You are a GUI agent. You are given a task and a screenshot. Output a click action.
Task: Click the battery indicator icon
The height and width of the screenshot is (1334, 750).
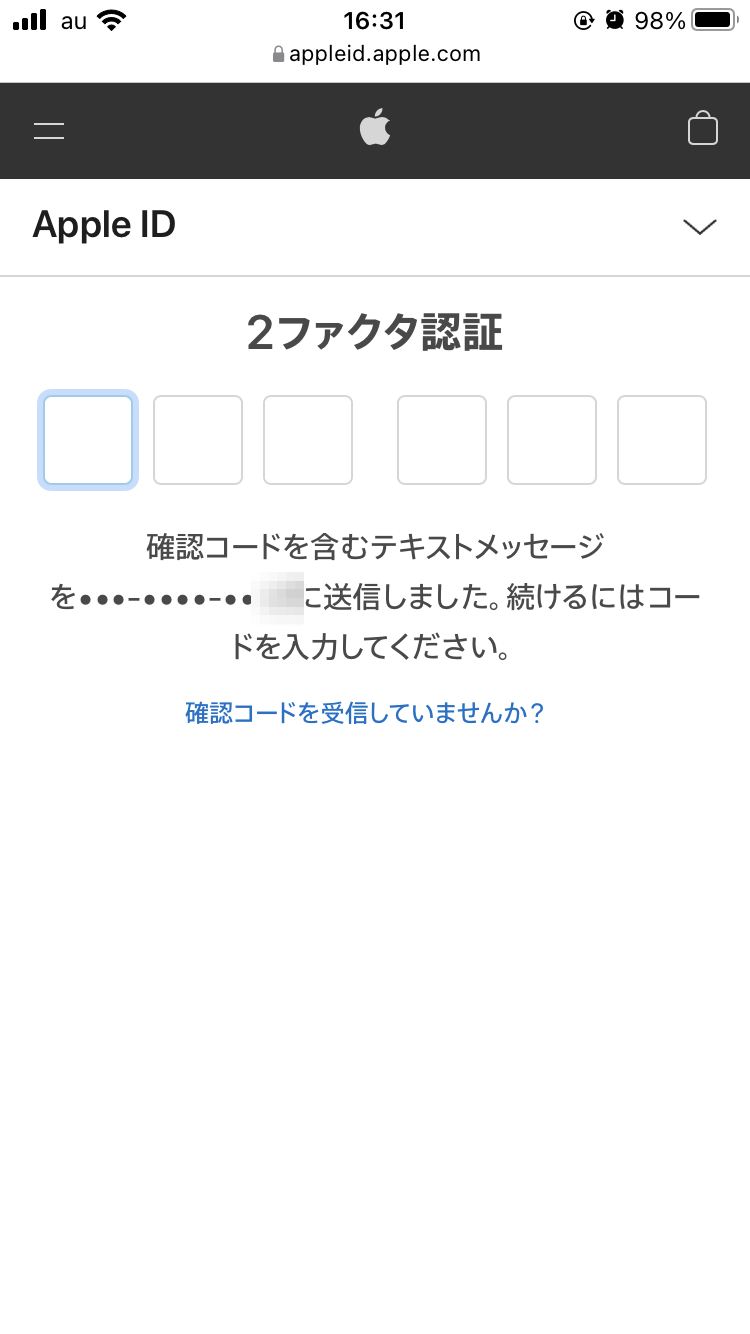(713, 18)
